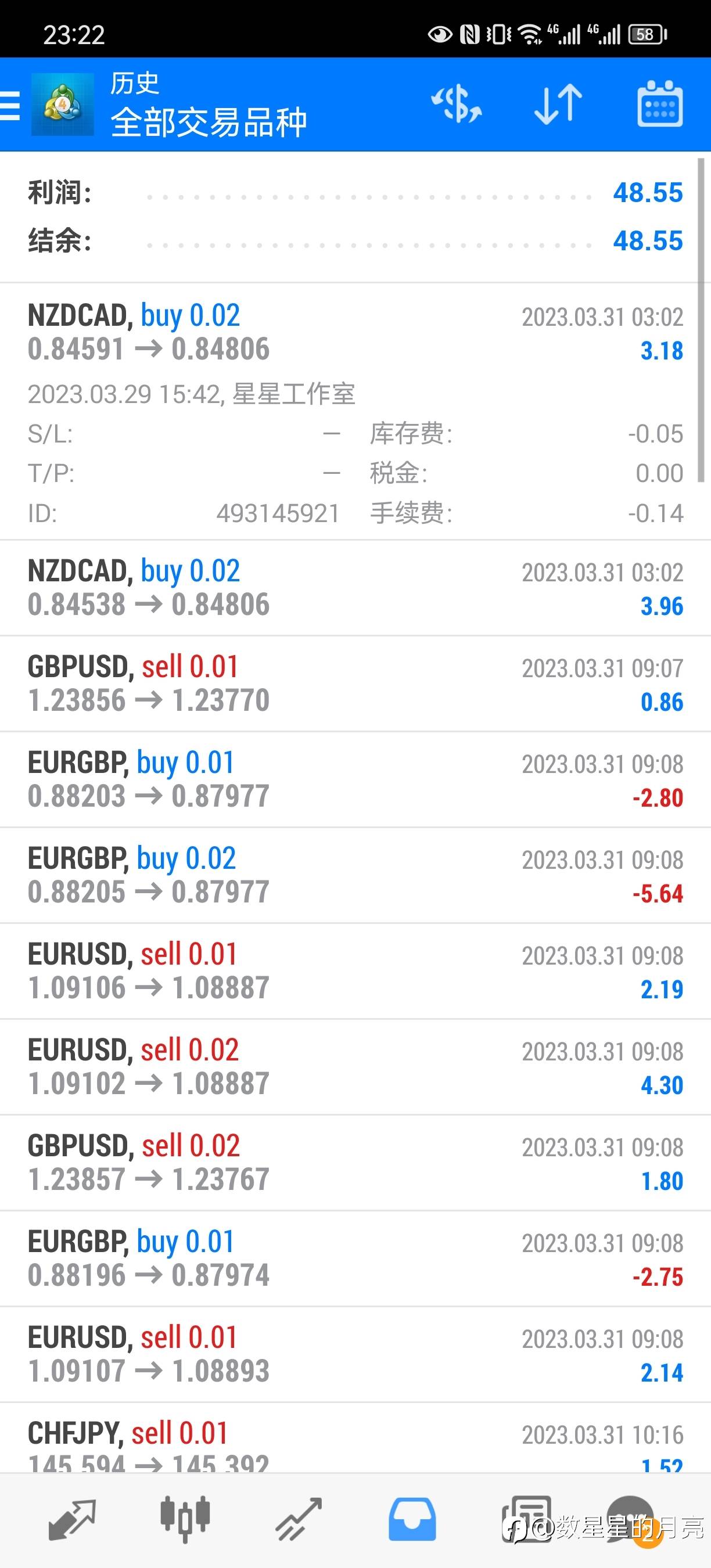711x1568 pixels.
Task: Expand the EURGBP buy 0.02 trade with -5.64
Action: click(355, 875)
